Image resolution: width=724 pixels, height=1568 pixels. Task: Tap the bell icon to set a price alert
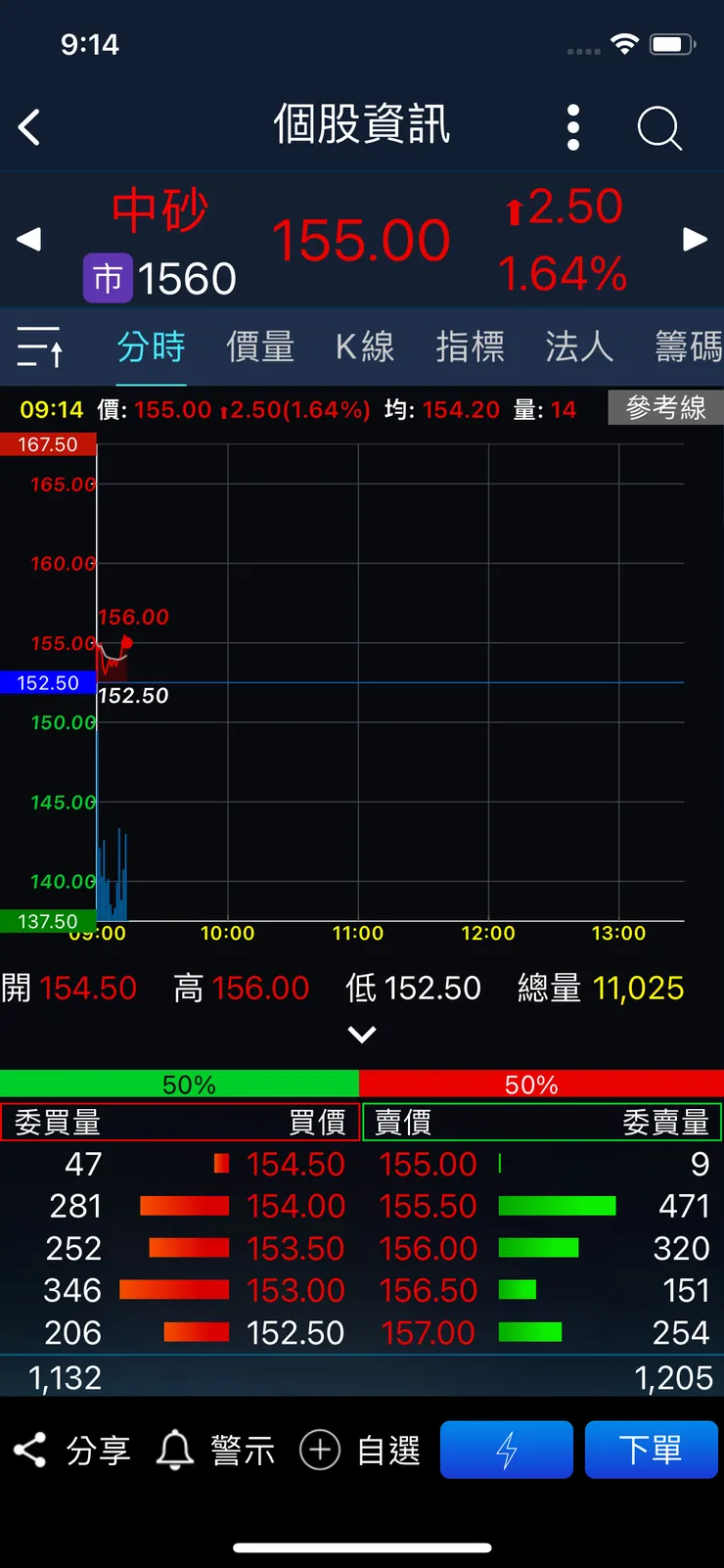(174, 1450)
